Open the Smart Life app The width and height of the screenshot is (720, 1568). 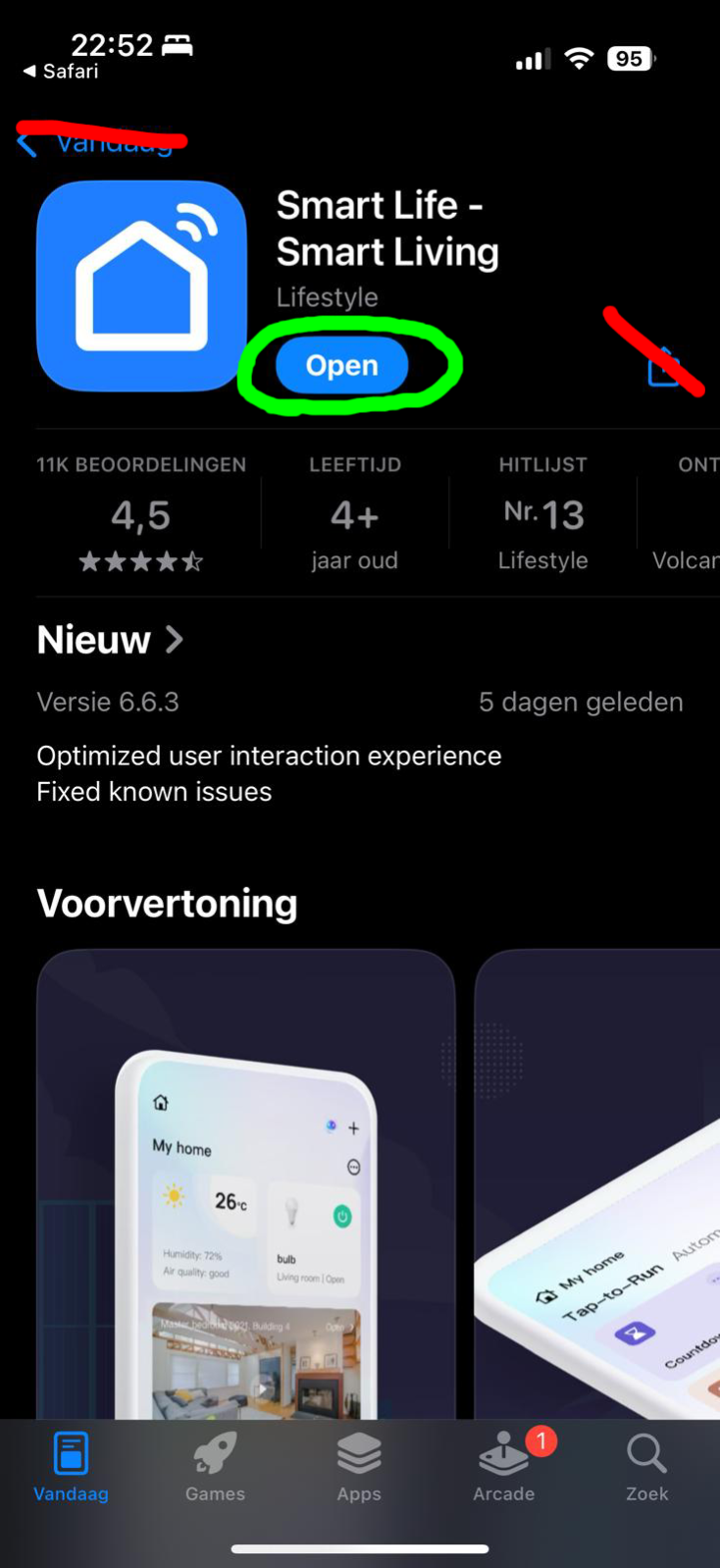341,365
